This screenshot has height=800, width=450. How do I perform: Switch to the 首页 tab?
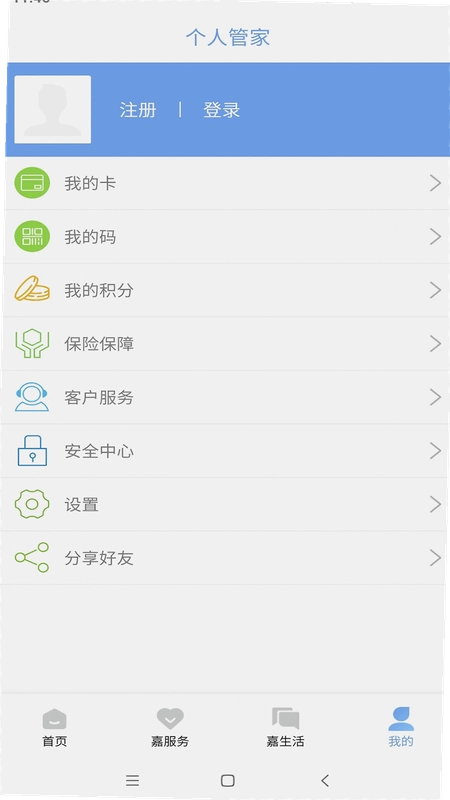point(55,728)
